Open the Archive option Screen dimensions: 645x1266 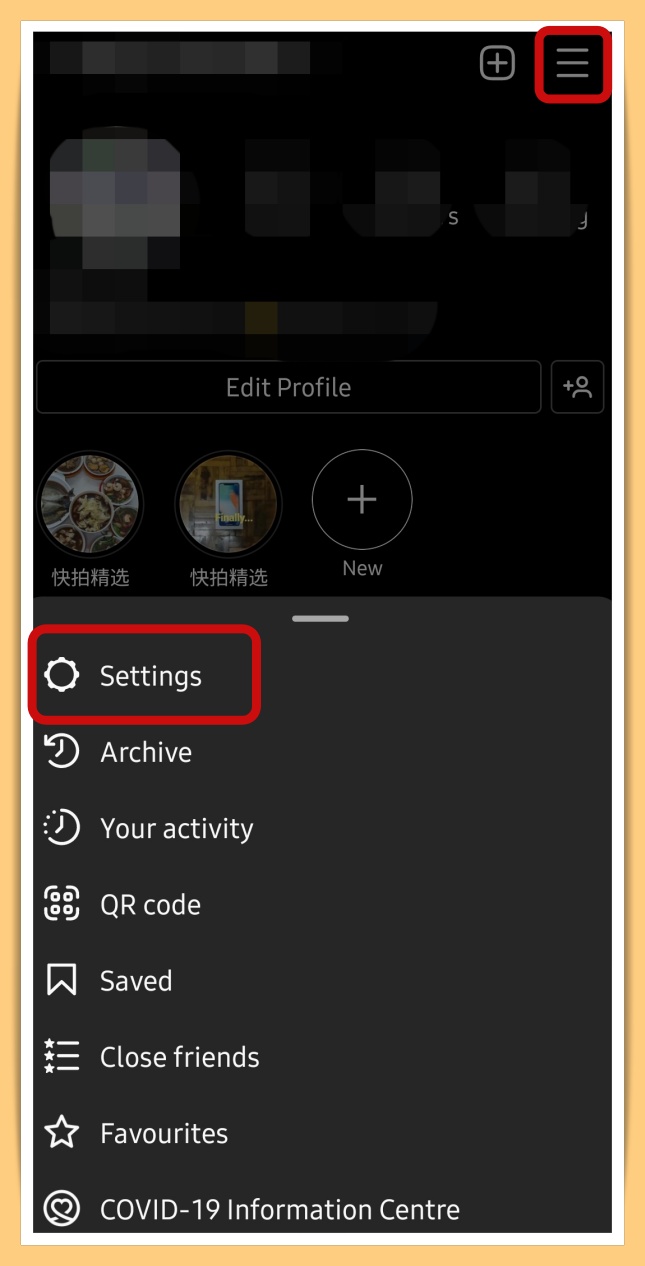[145, 752]
